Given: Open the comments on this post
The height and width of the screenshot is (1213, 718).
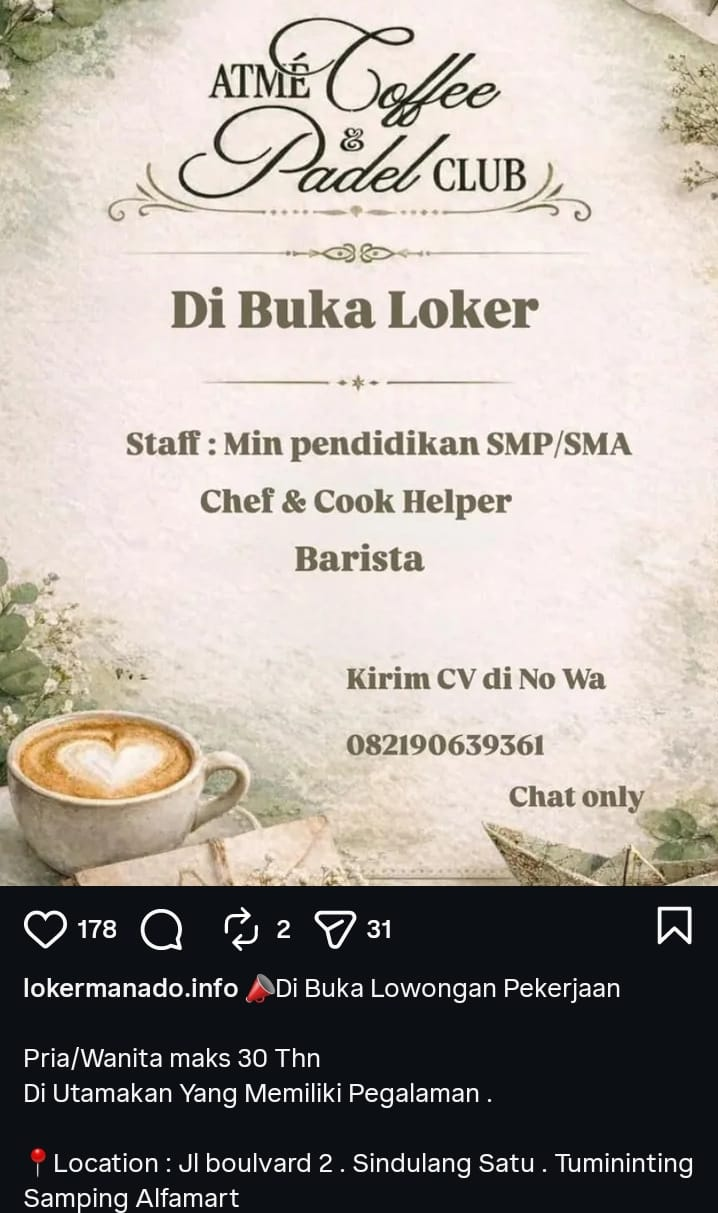Looking at the screenshot, I should pos(162,930).
